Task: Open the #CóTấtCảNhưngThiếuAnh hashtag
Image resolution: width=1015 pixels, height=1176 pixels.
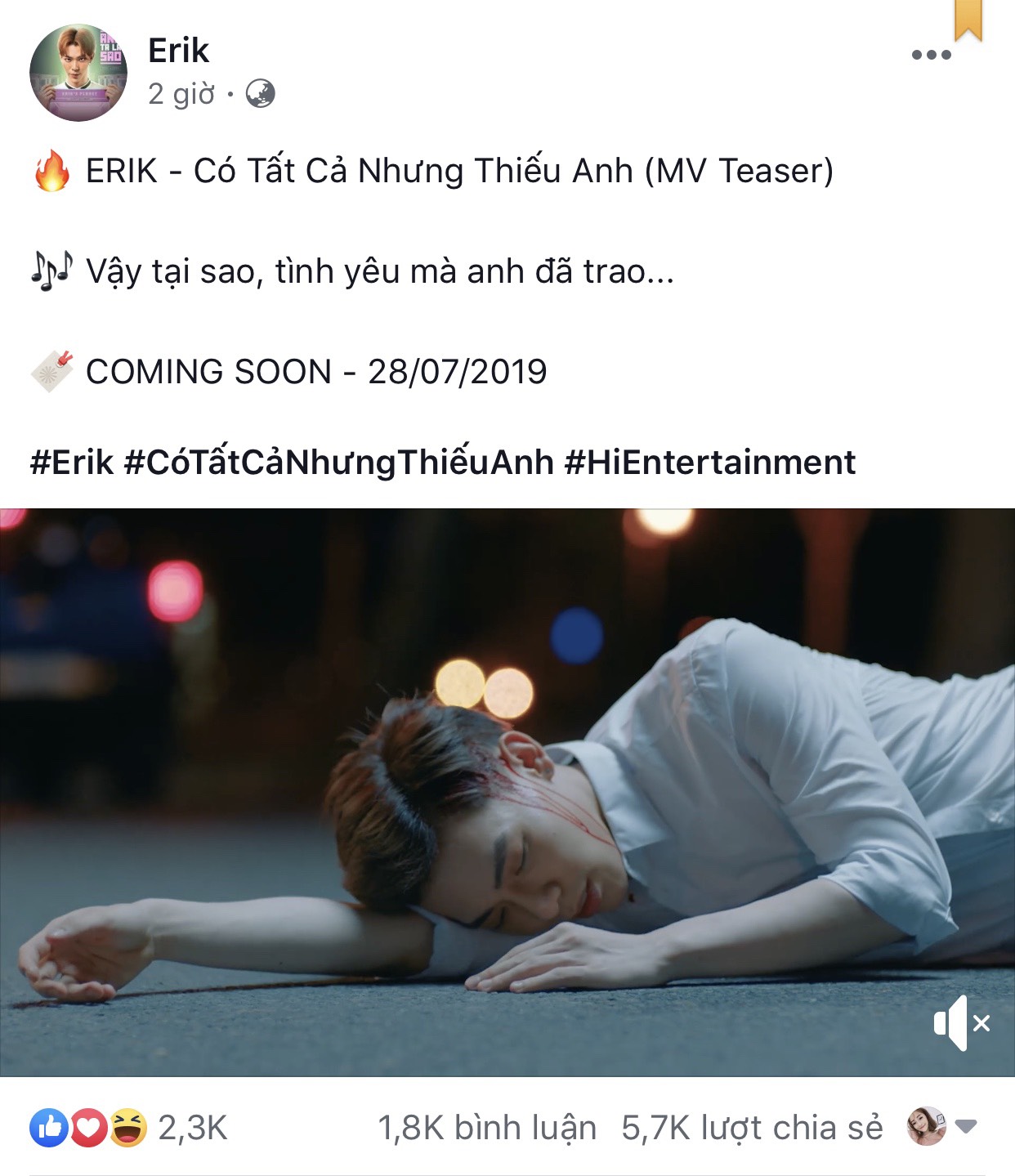Action: (x=338, y=463)
